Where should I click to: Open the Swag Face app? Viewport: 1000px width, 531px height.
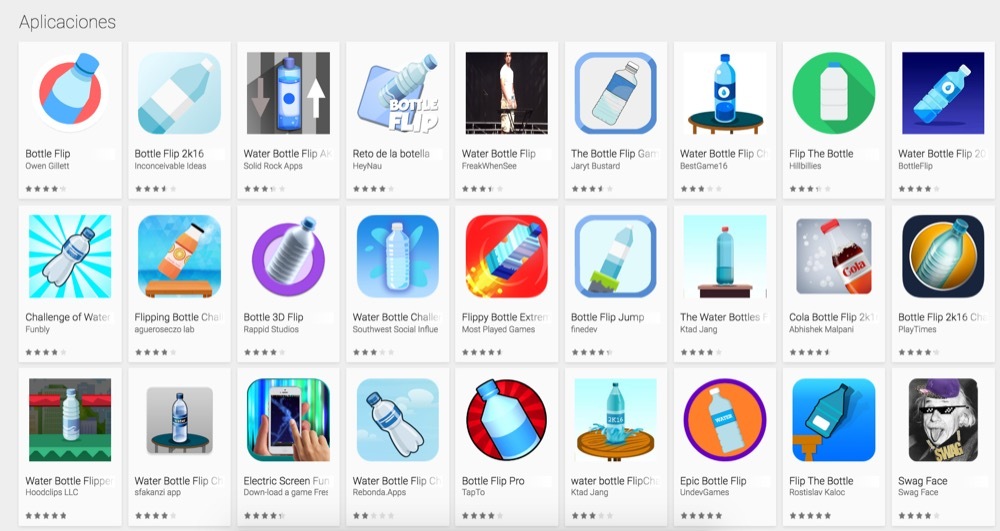pyautogui.click(x=942, y=420)
